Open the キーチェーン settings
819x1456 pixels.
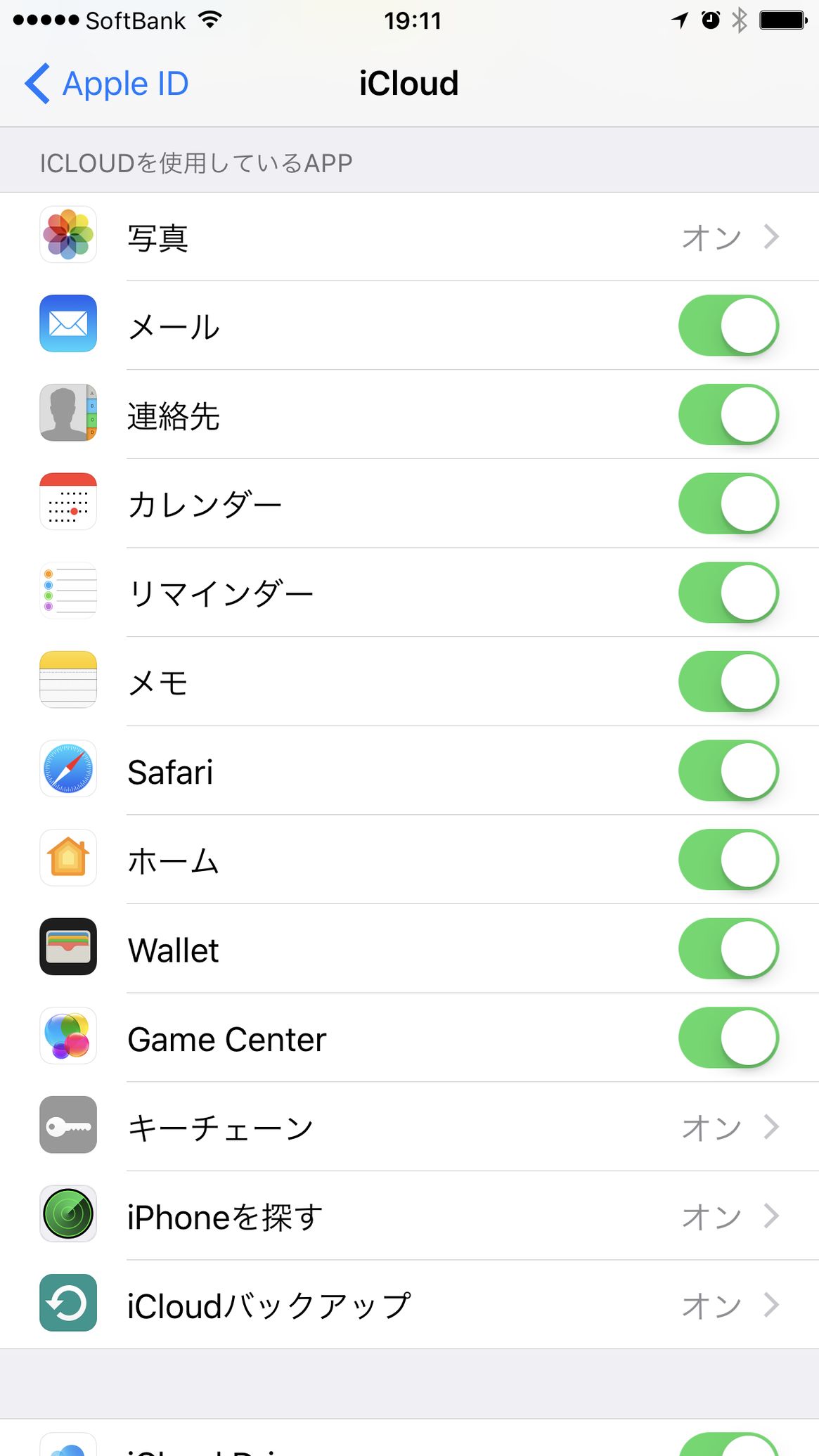[409, 1127]
